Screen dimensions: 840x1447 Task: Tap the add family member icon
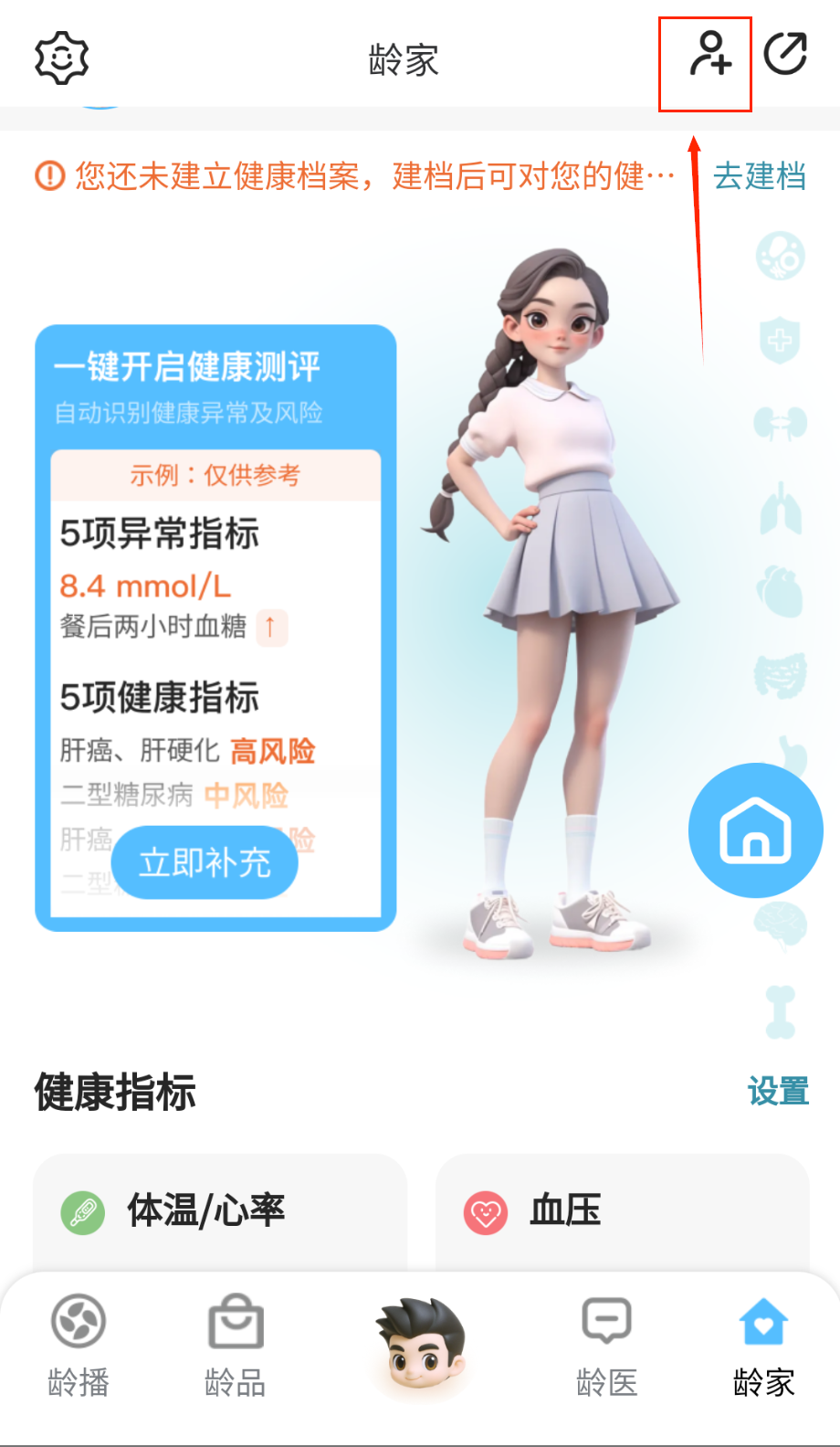(709, 55)
